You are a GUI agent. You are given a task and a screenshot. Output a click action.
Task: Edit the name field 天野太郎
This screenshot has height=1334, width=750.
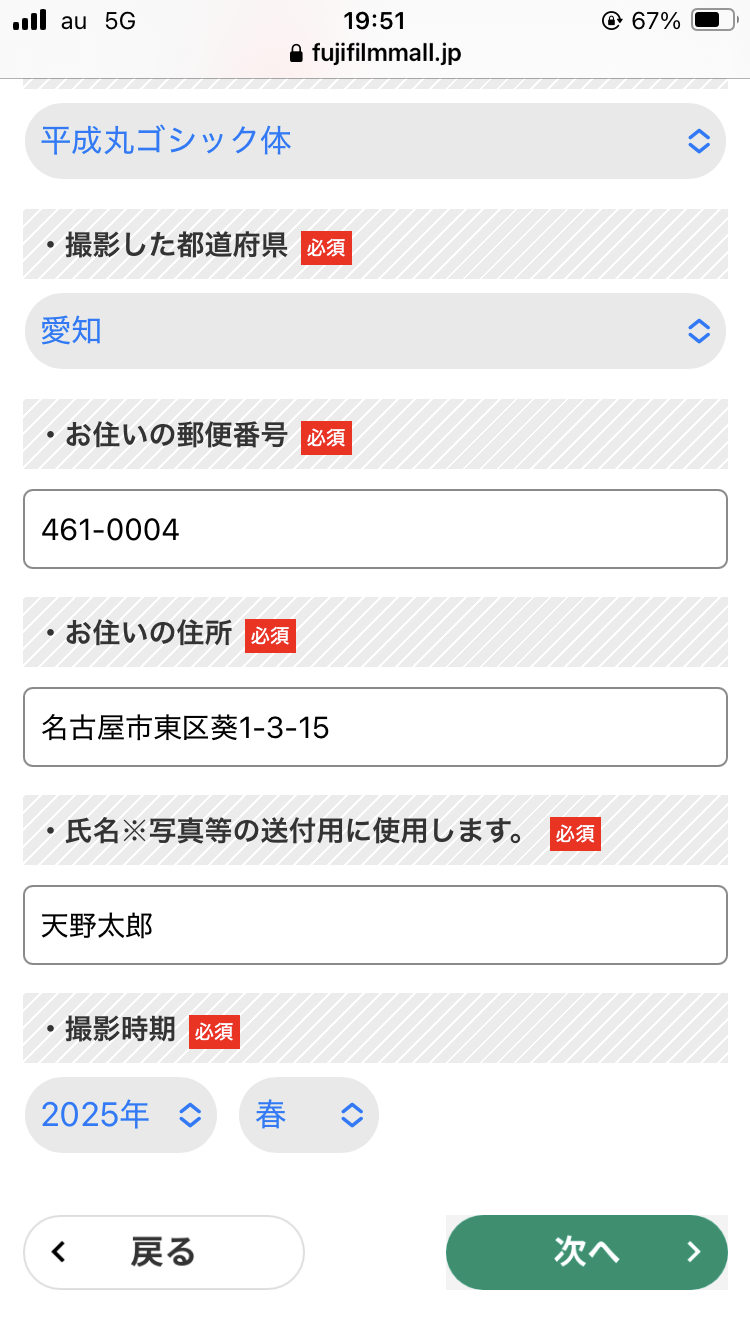click(x=375, y=925)
